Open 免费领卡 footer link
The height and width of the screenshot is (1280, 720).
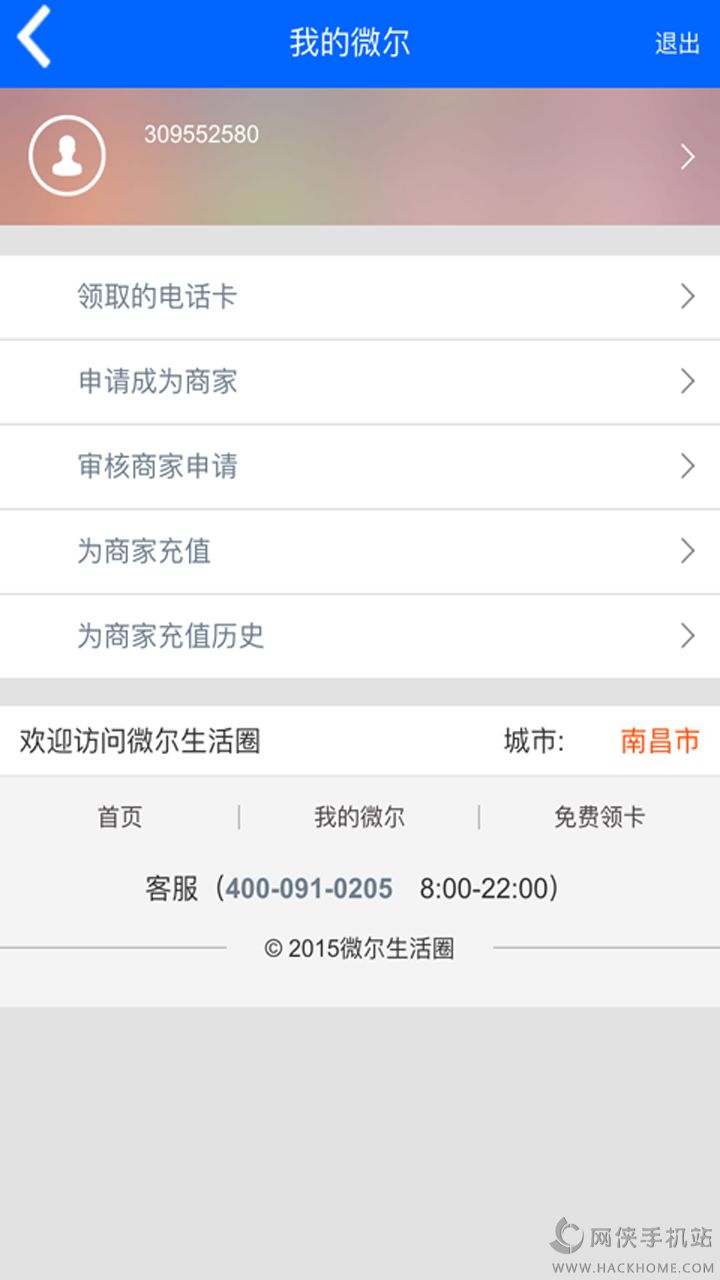click(x=599, y=817)
